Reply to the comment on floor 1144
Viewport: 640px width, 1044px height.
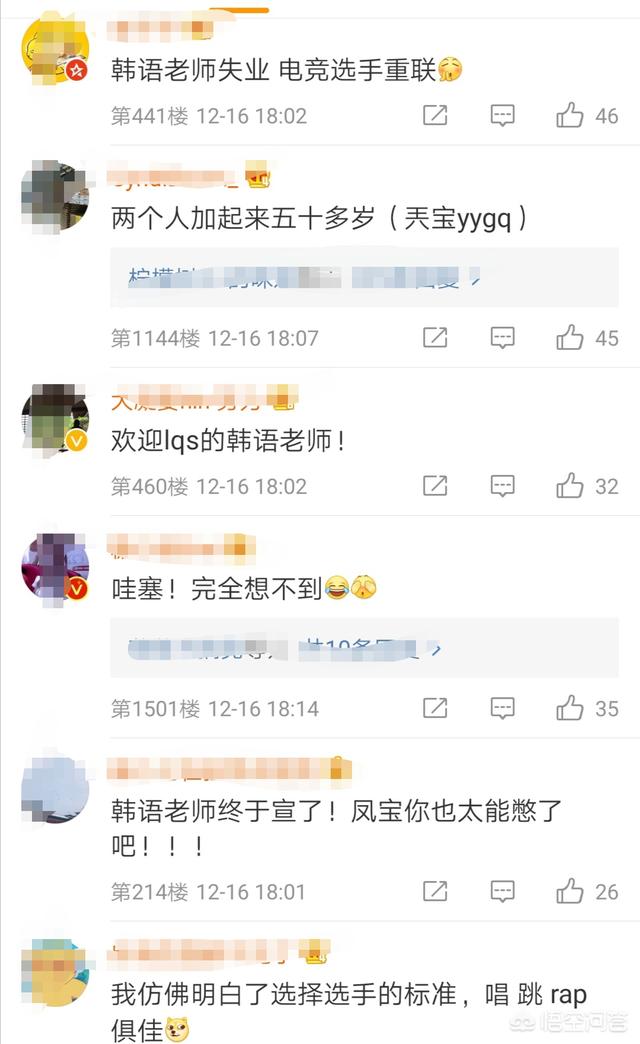502,338
